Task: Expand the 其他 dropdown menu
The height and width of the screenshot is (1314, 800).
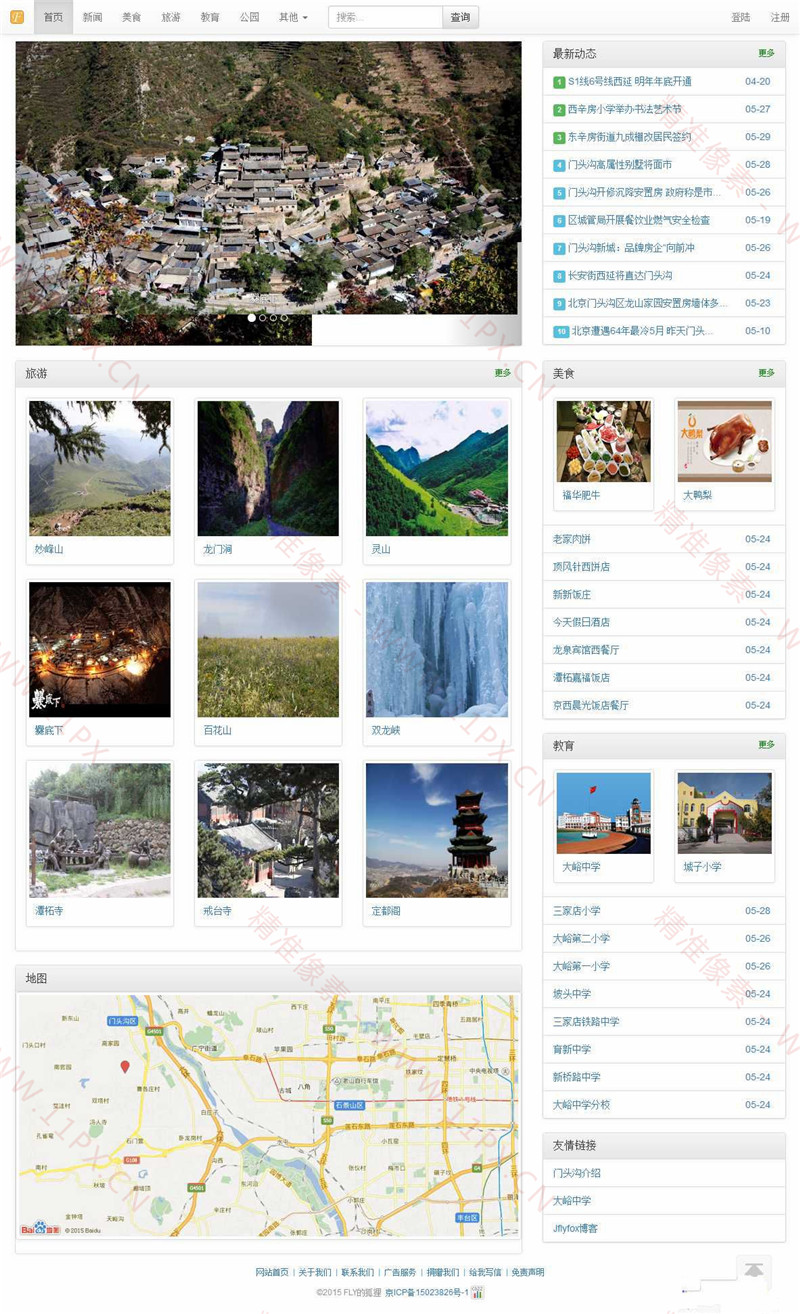Action: 293,17
